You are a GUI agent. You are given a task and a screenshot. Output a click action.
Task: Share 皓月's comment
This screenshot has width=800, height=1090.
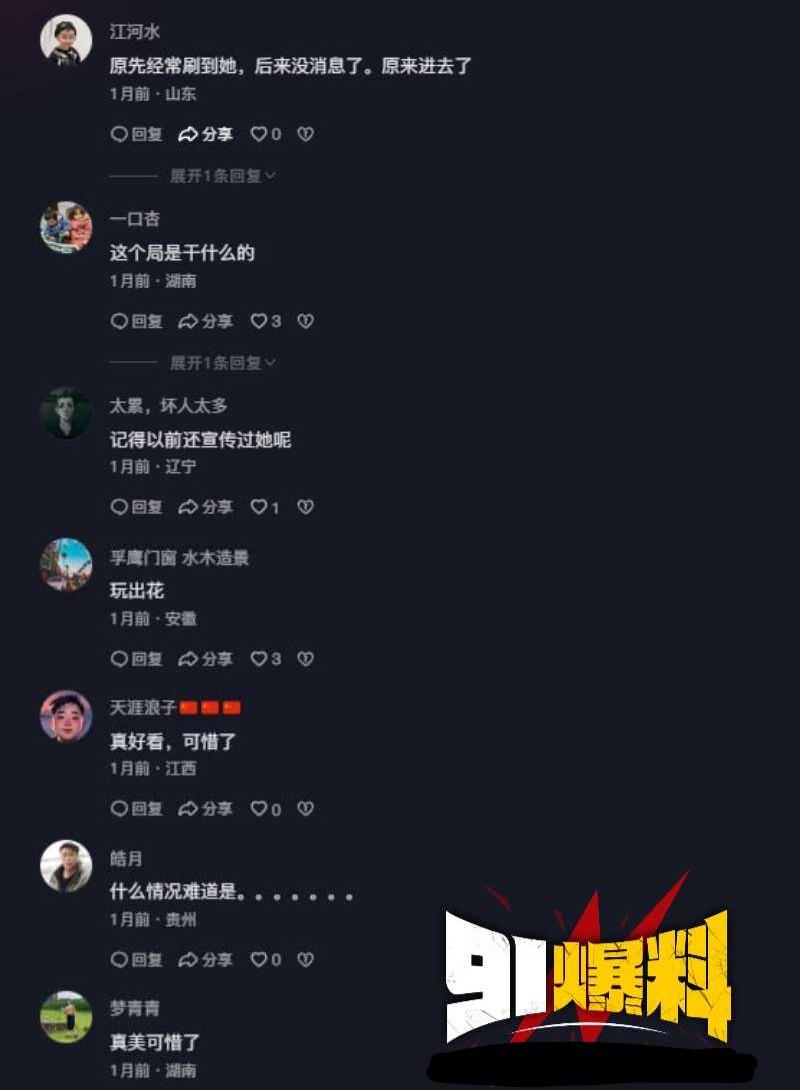(206, 959)
